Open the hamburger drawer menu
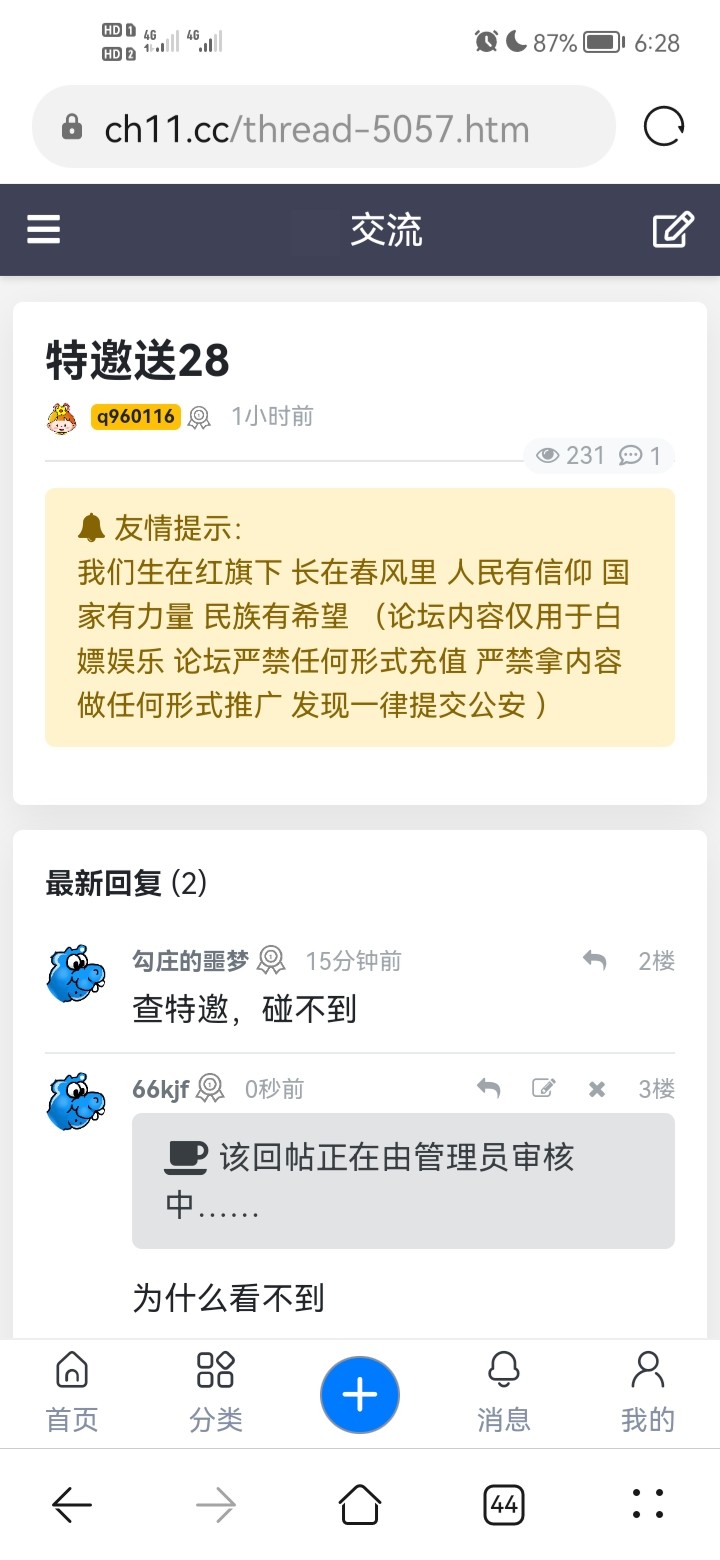 [x=43, y=229]
